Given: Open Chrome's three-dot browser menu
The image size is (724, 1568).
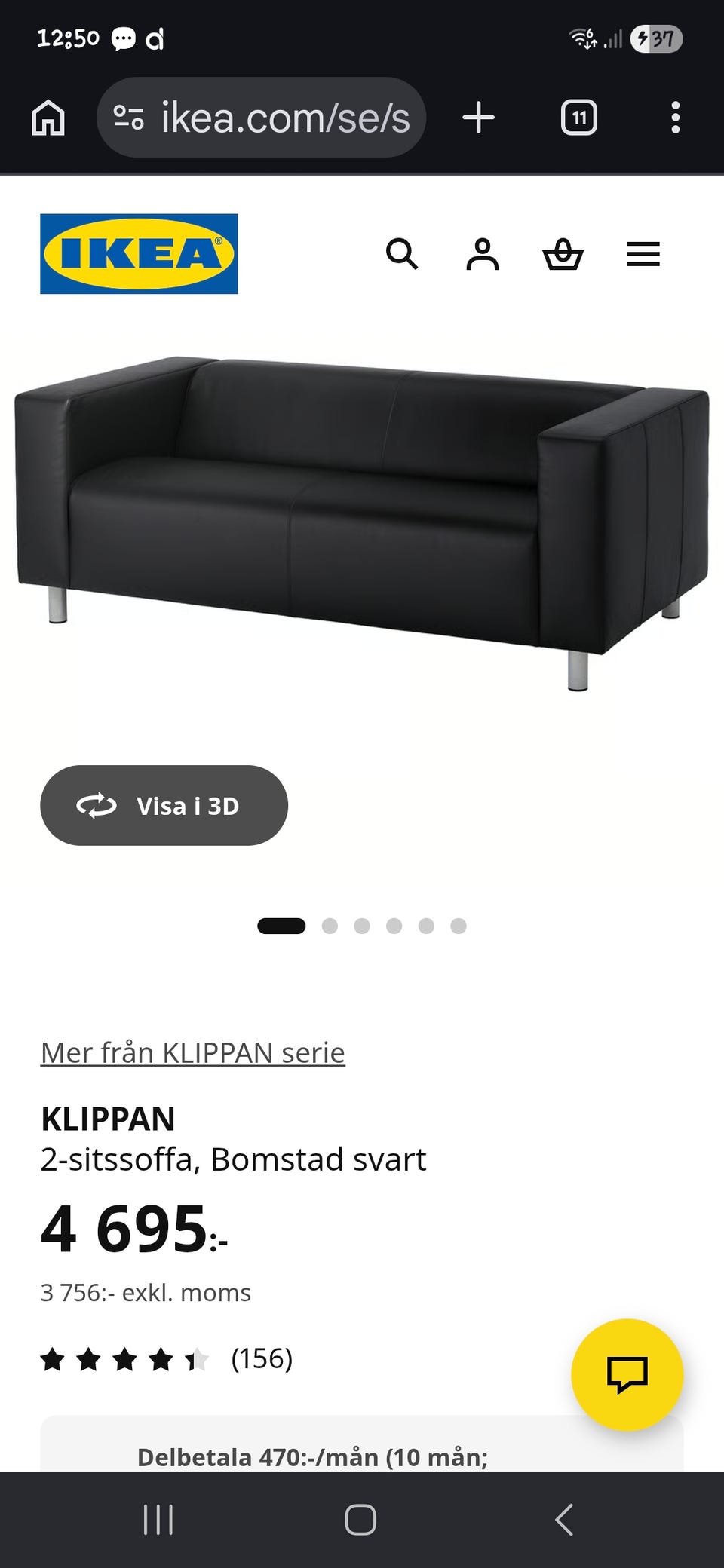Looking at the screenshot, I should pyautogui.click(x=675, y=118).
